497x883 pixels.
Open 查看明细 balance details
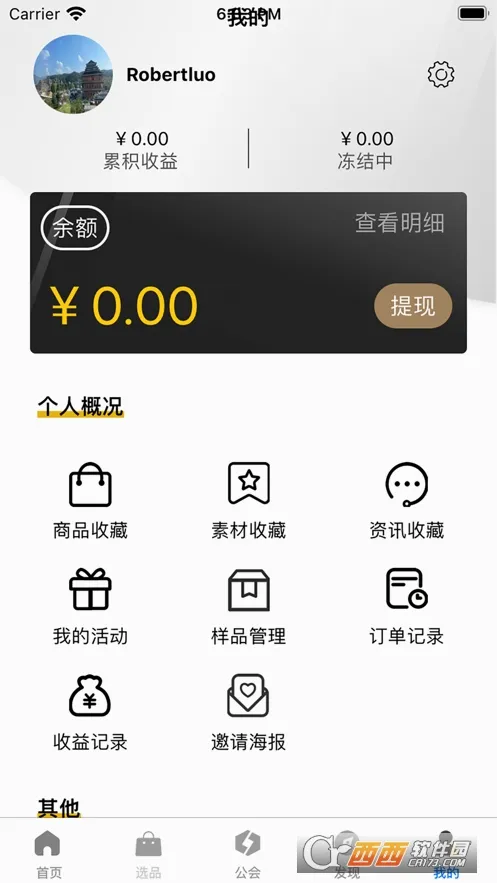(x=400, y=223)
